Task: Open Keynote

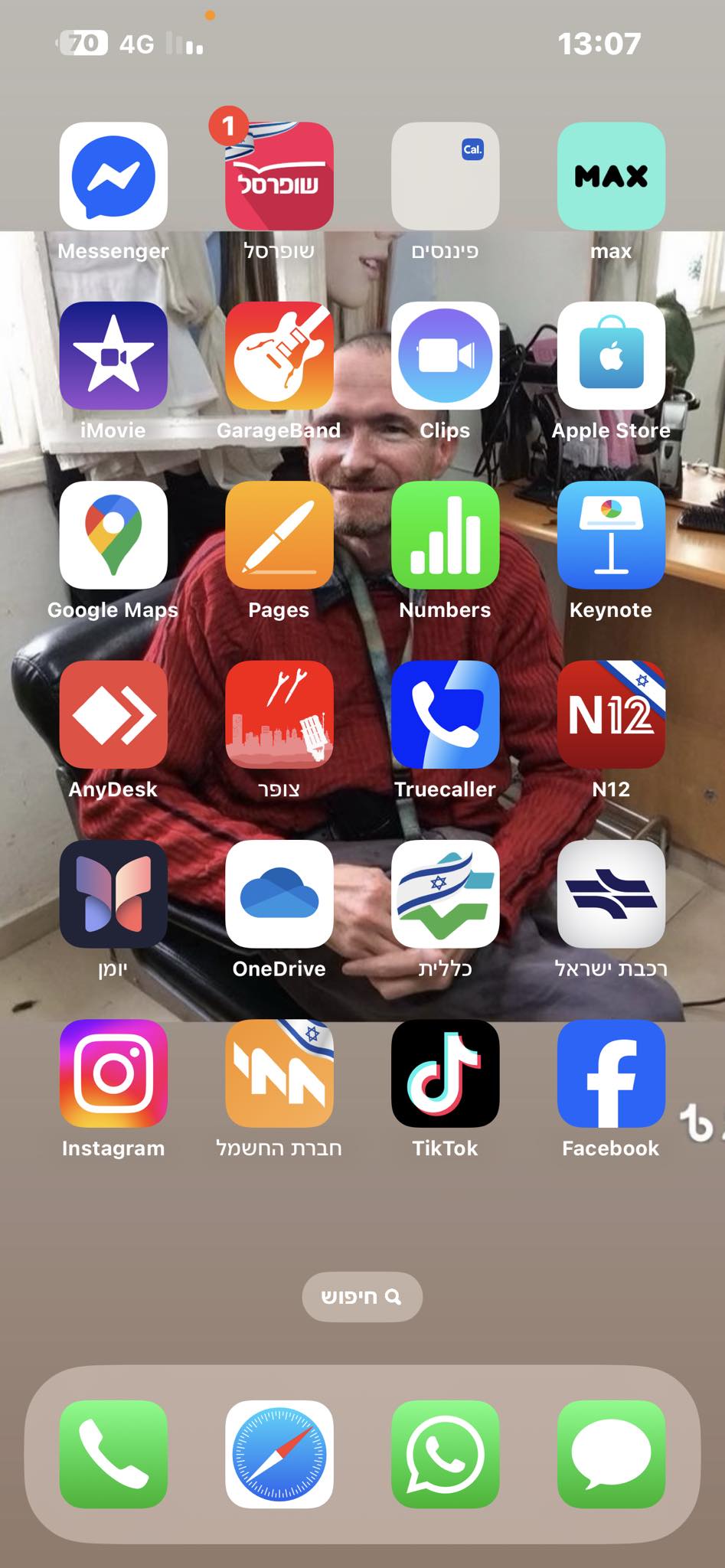Action: [x=611, y=534]
